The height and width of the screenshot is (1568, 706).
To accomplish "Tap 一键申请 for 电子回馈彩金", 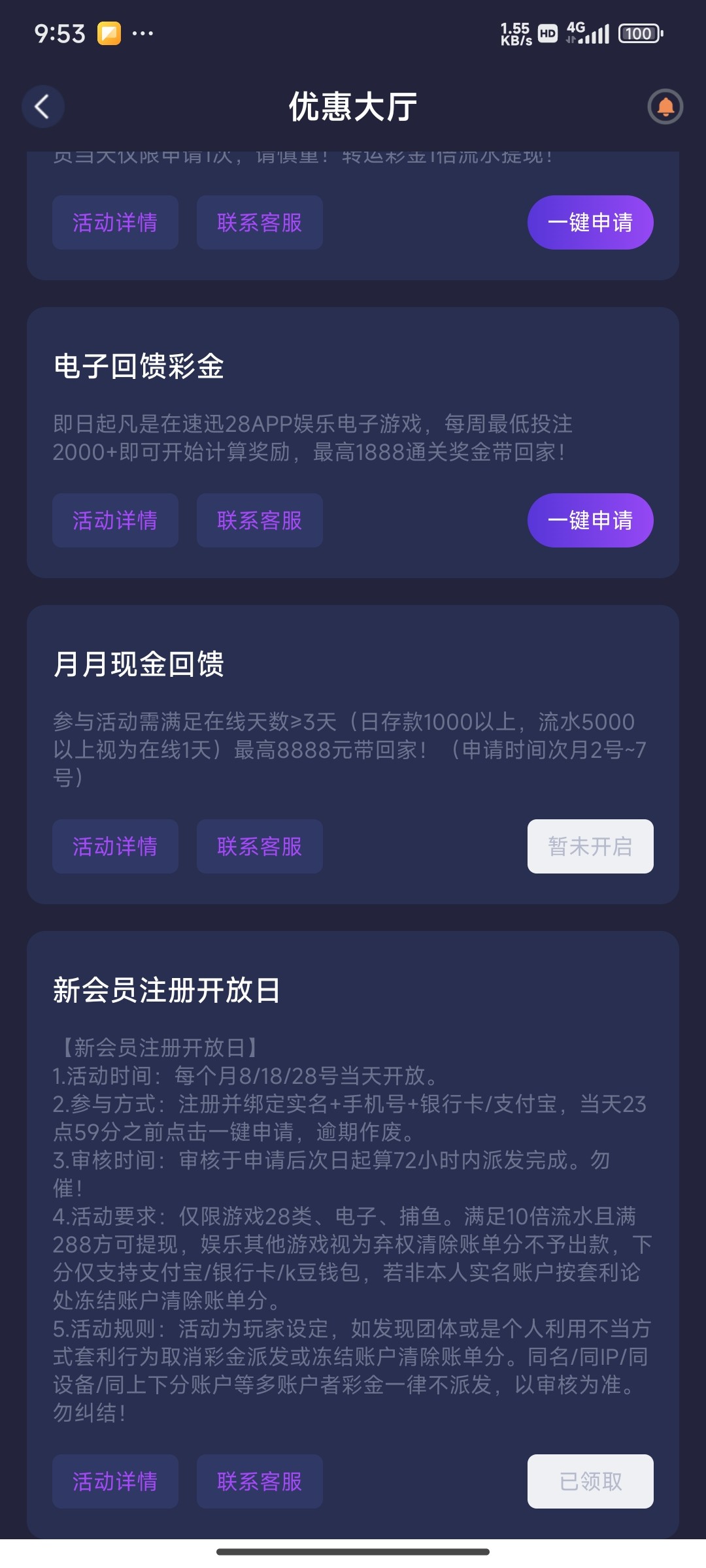I will point(590,520).
